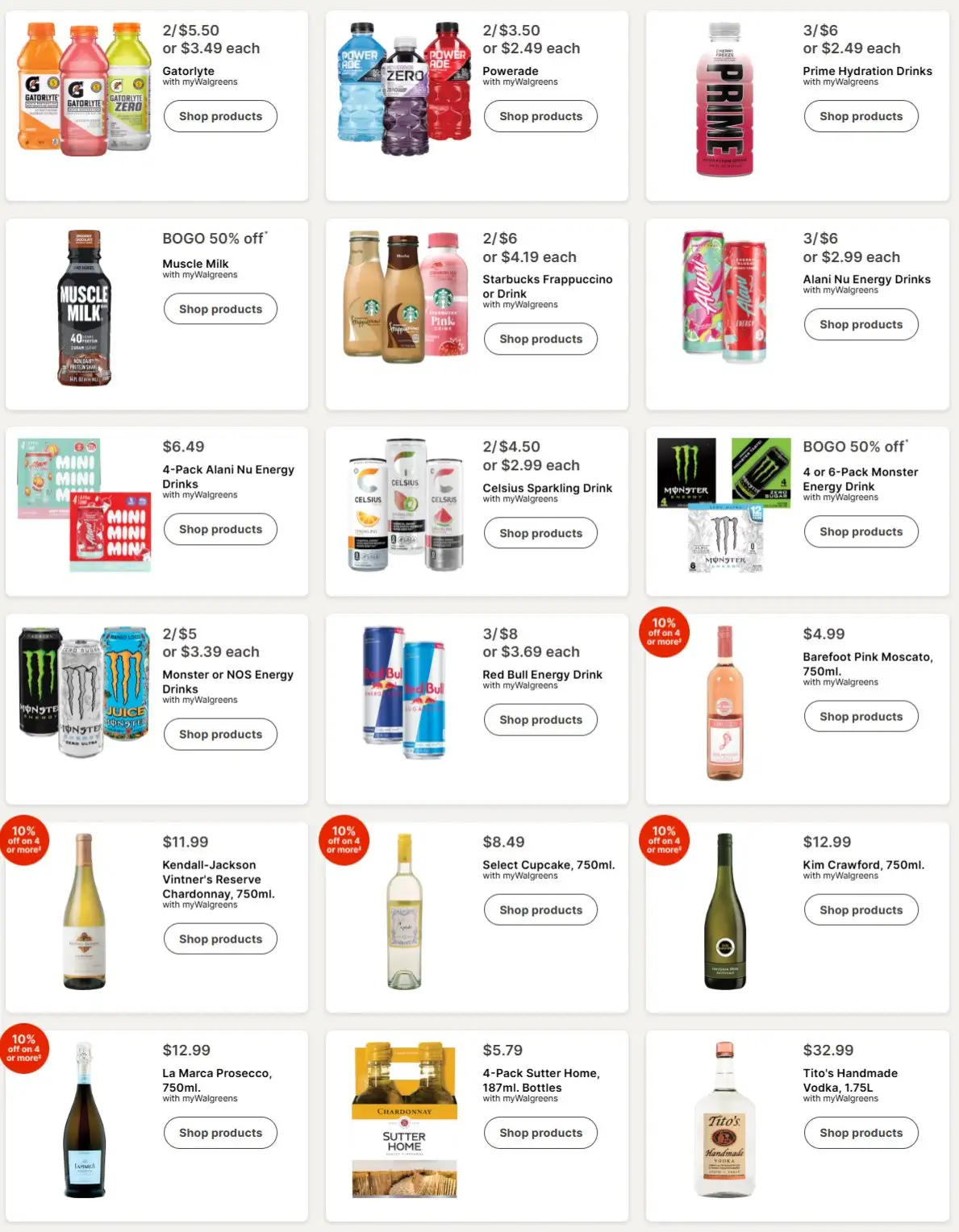Shop Monster or NOS Energy Drinks products
Viewport: 959px width, 1232px height.
tap(220, 734)
